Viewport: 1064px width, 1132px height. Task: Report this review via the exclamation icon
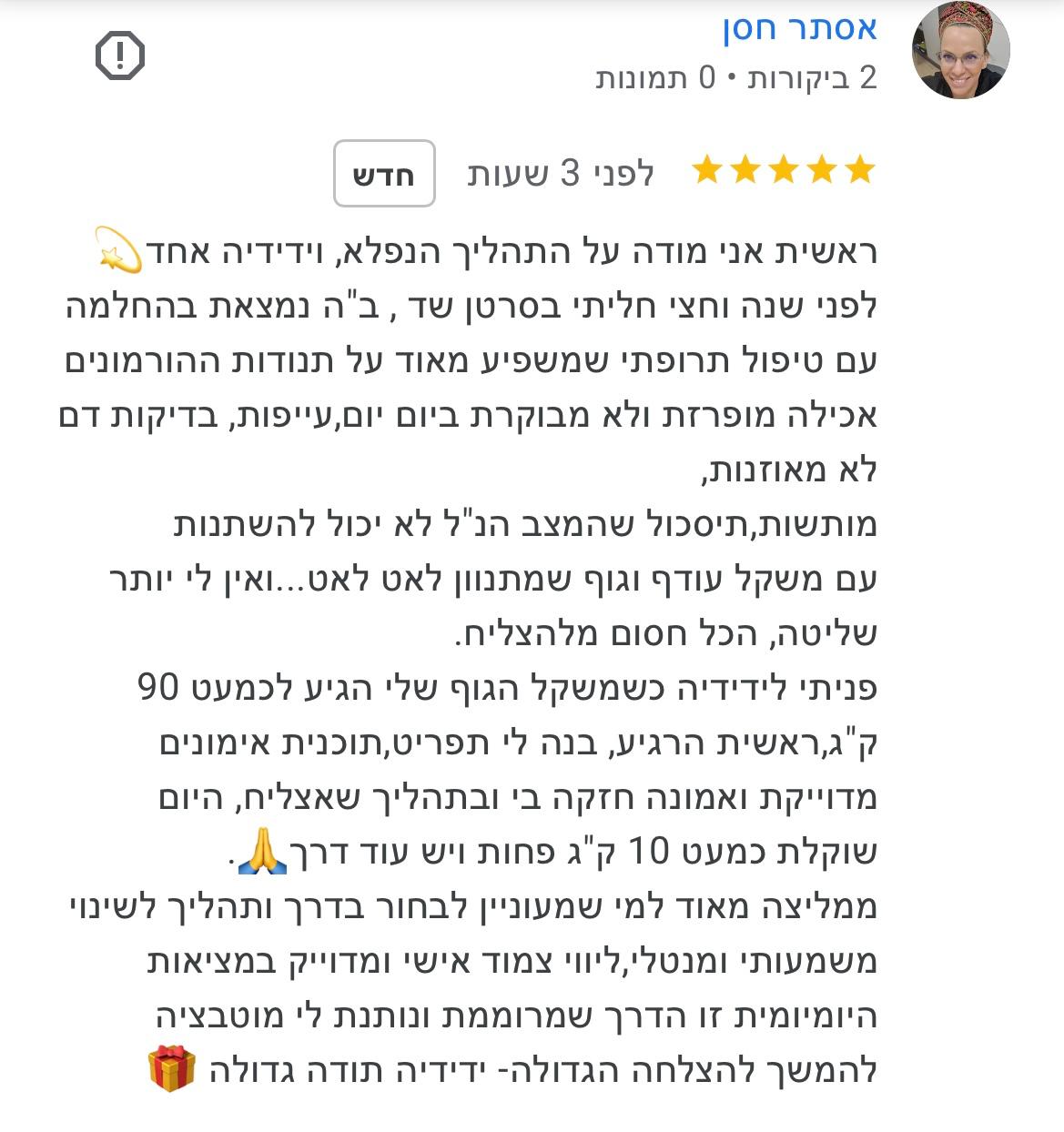120,56
